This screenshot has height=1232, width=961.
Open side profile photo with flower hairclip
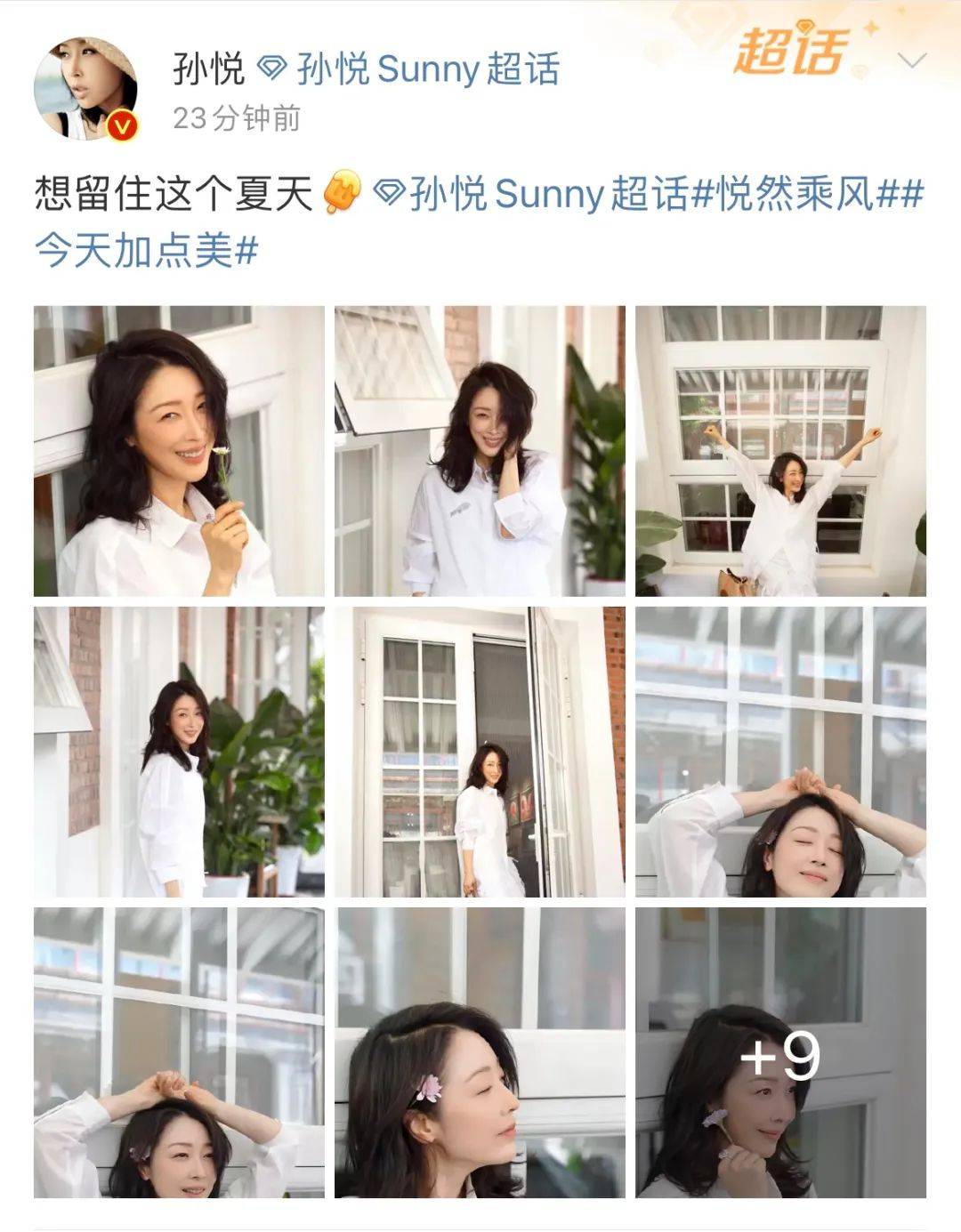480,1052
